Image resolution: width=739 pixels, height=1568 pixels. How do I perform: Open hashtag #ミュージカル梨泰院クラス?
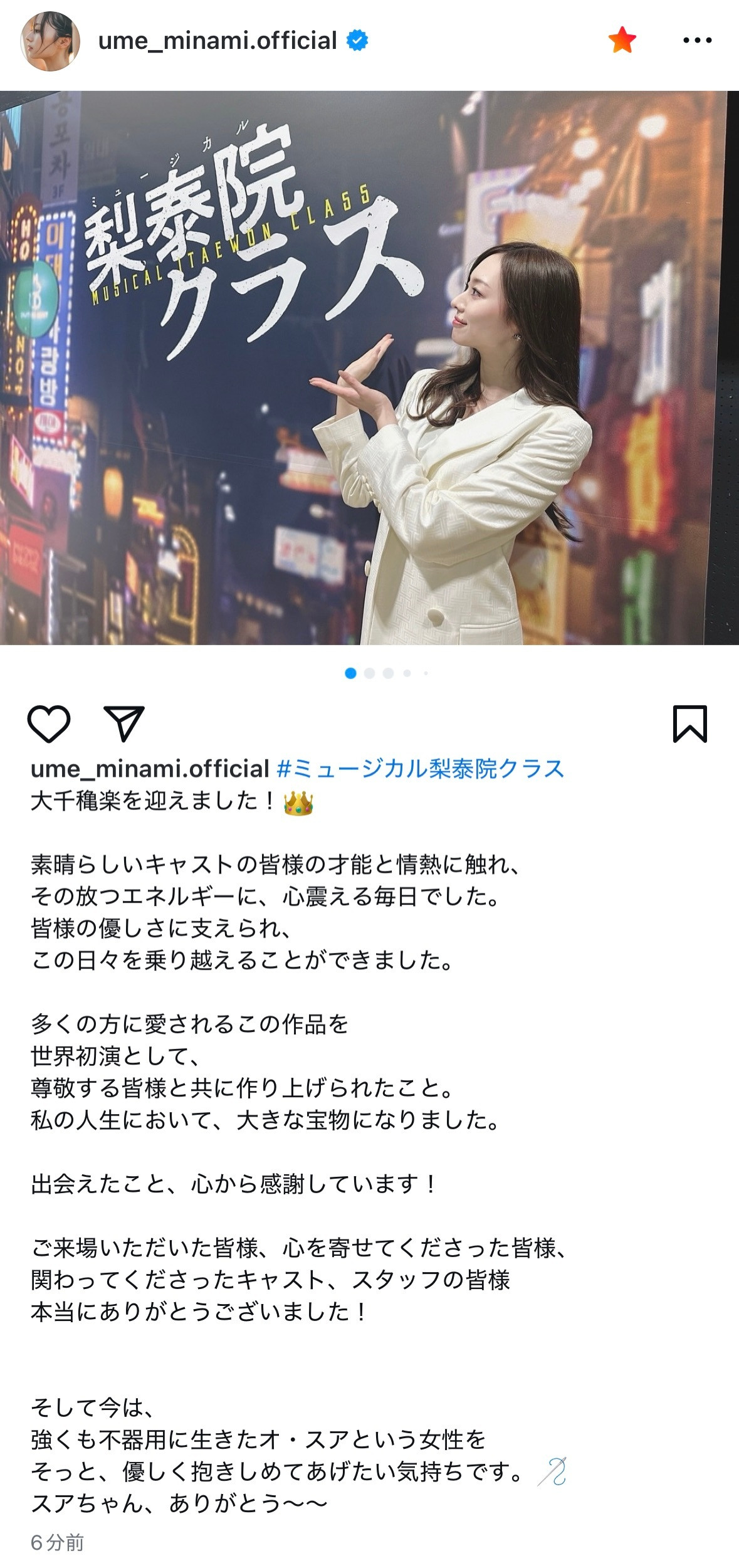point(420,769)
